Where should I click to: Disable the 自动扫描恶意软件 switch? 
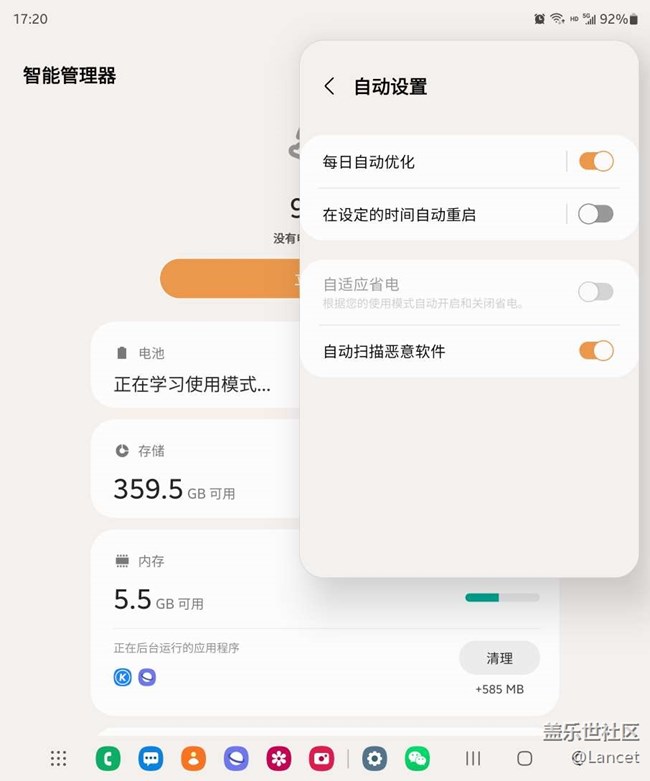coord(595,351)
